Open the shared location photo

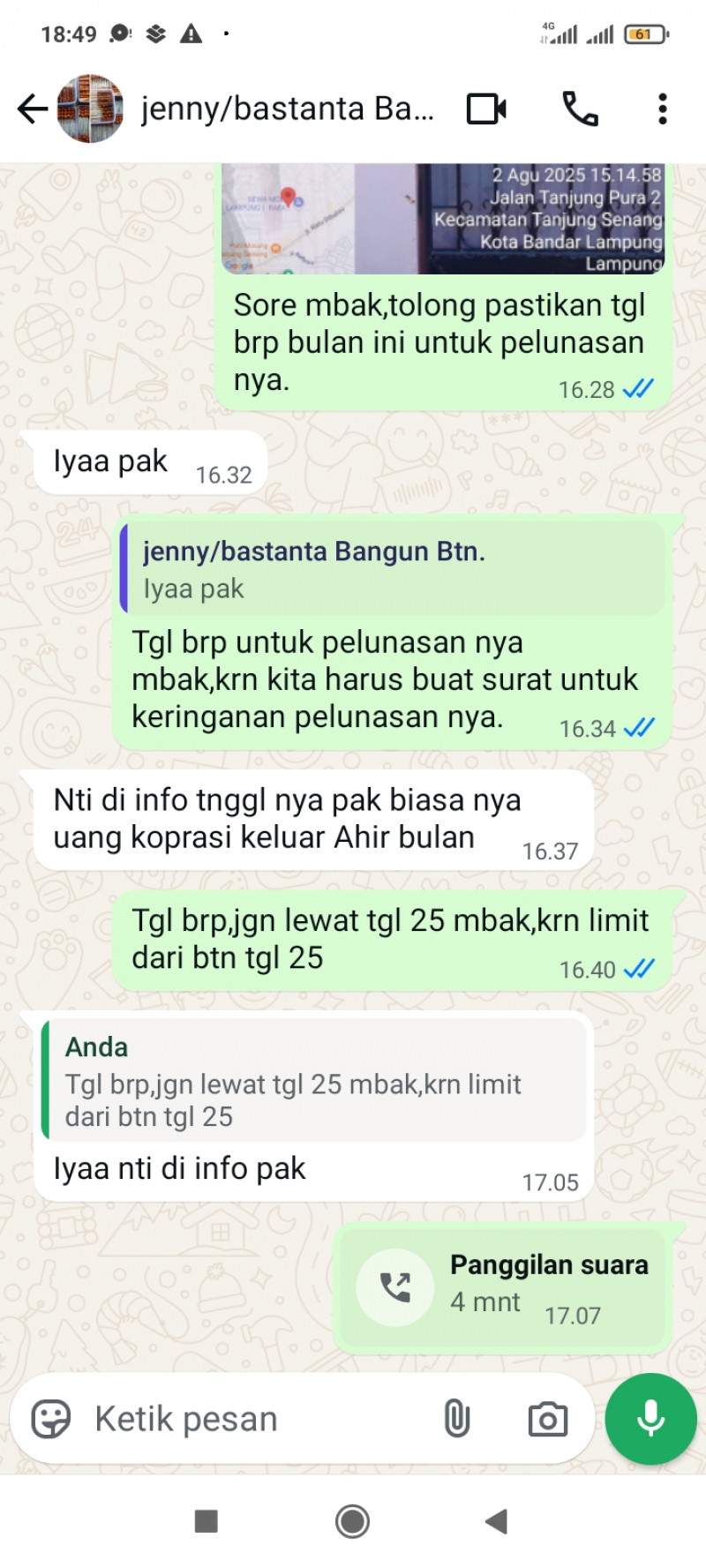441,219
